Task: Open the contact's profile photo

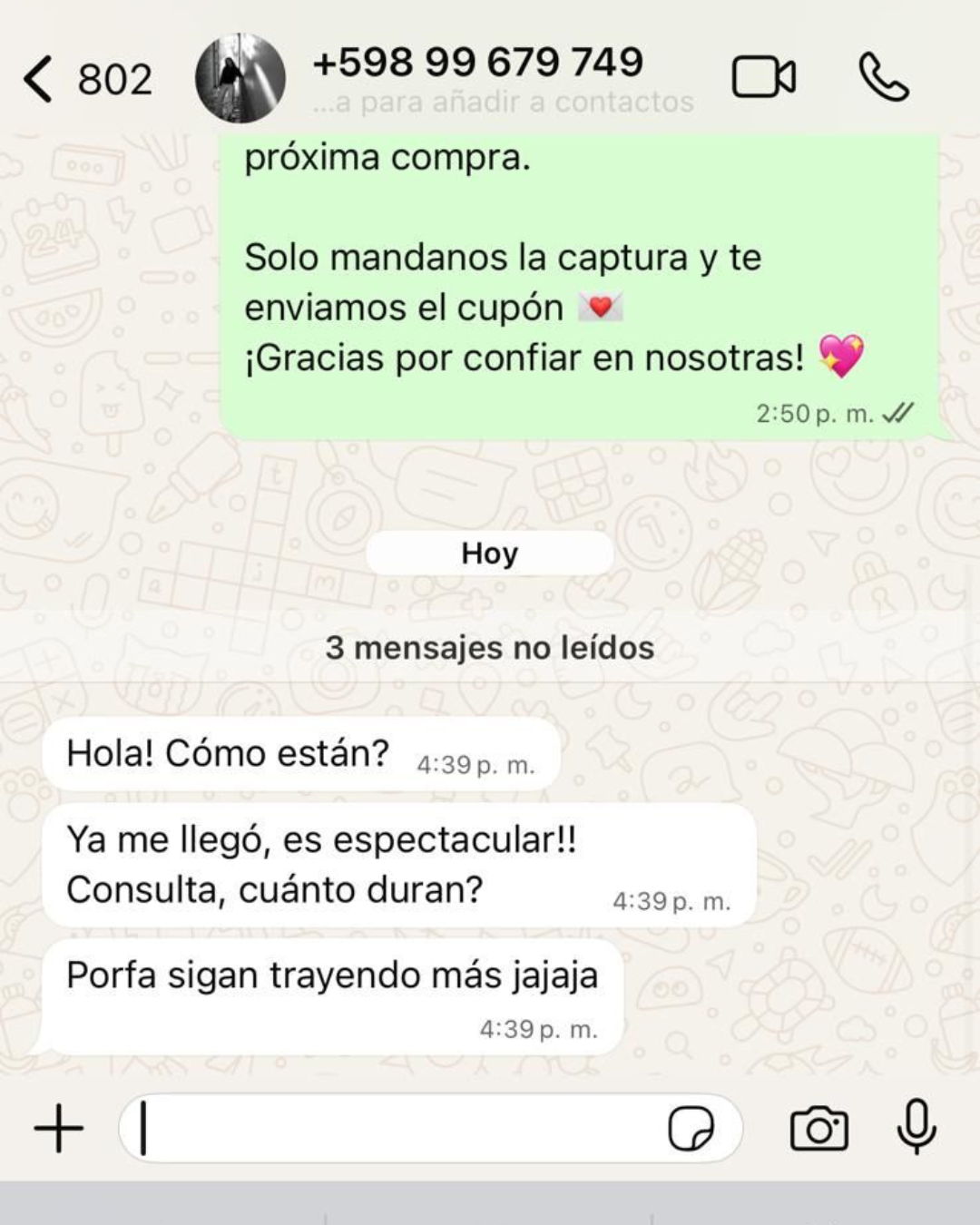Action: pos(240,79)
